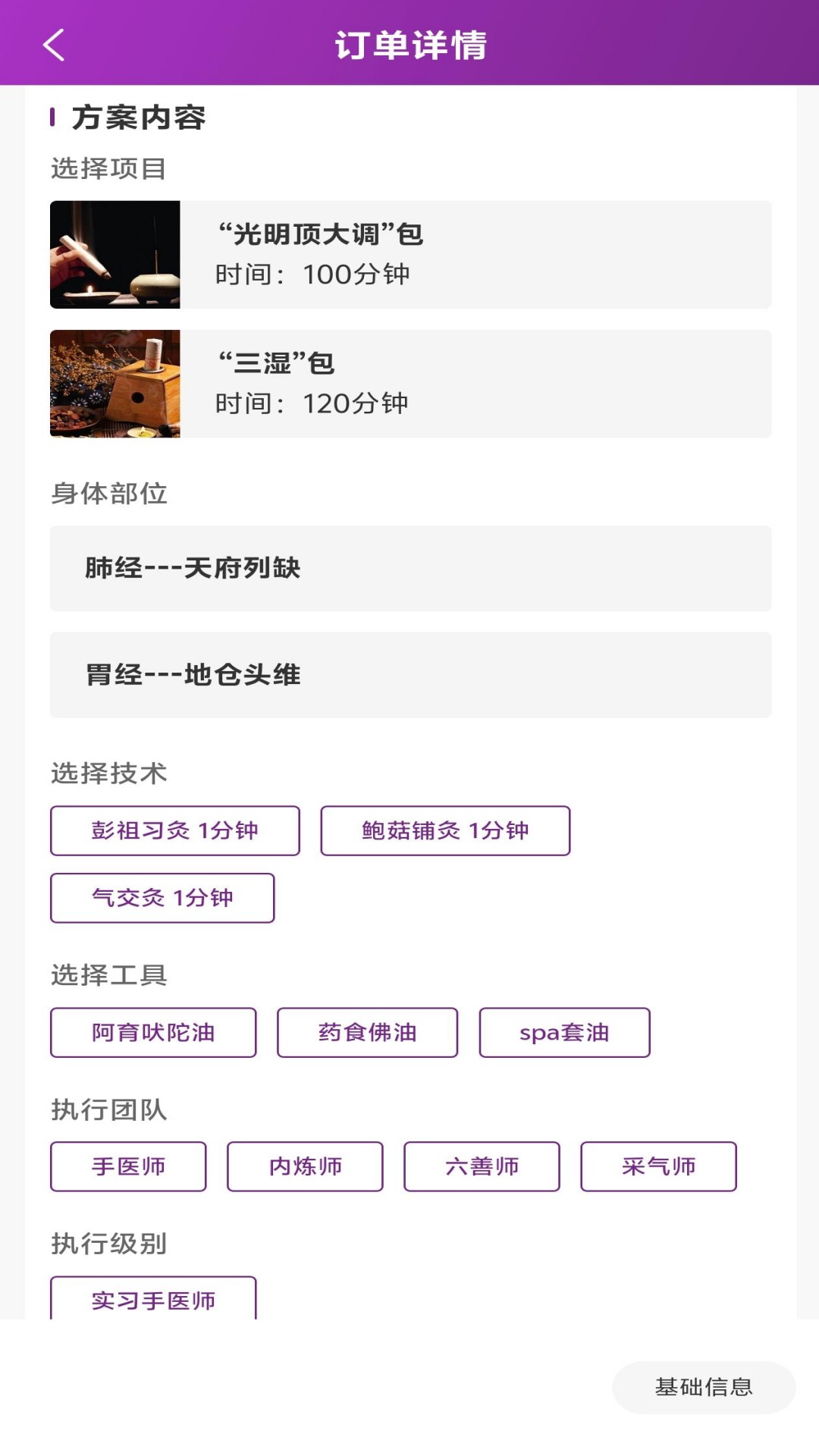Choose the 药食佛油 tool option
819x1456 pixels.
click(368, 1032)
